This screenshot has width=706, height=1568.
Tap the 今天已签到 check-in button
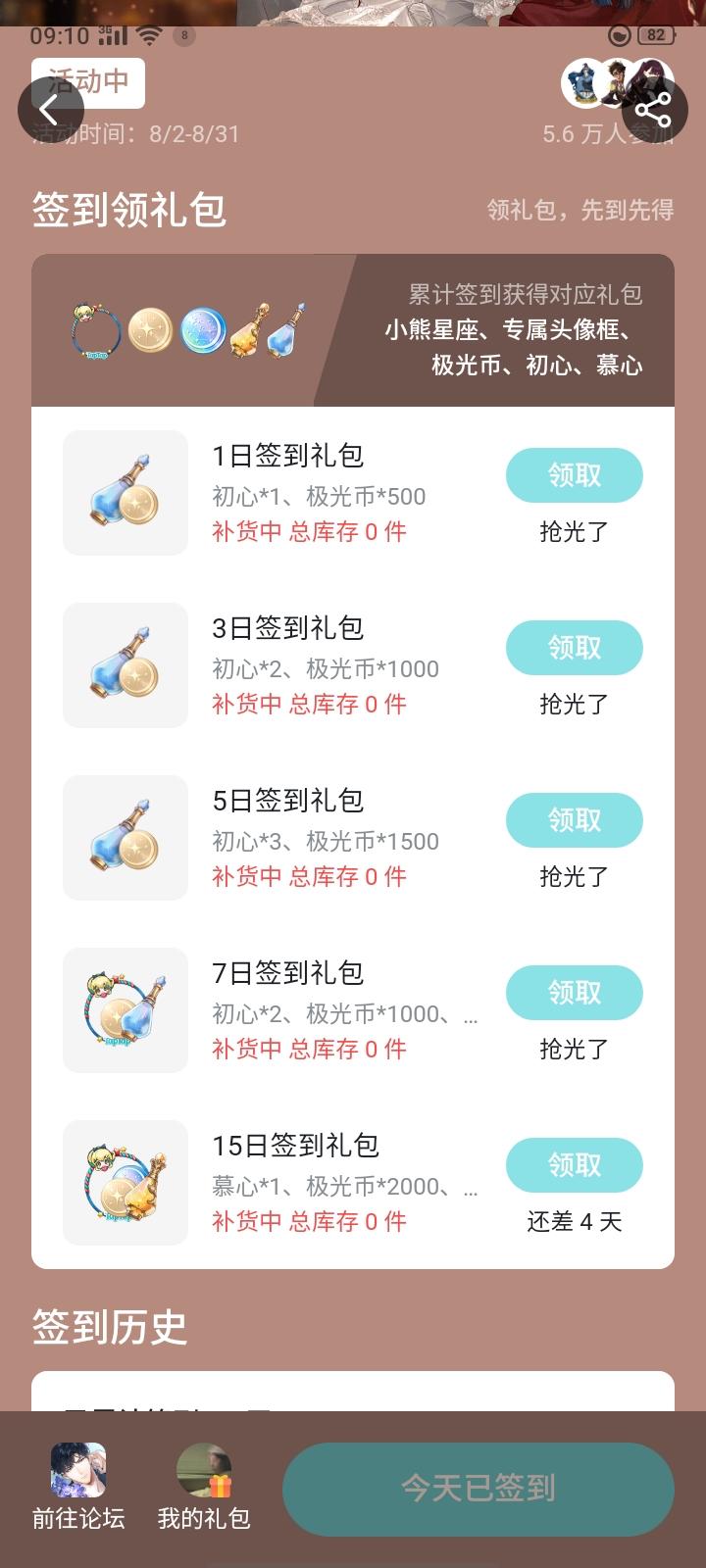point(478,1488)
